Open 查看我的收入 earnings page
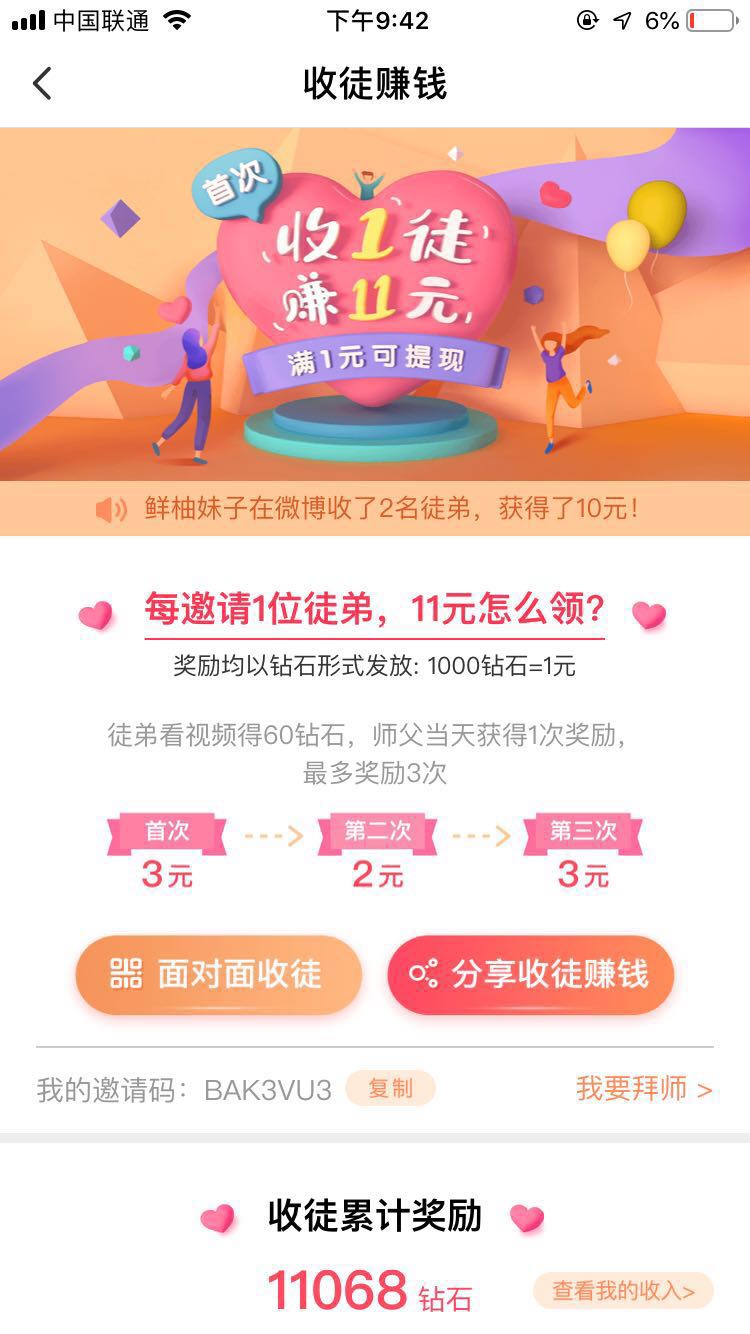The image size is (750, 1334). point(623,1291)
